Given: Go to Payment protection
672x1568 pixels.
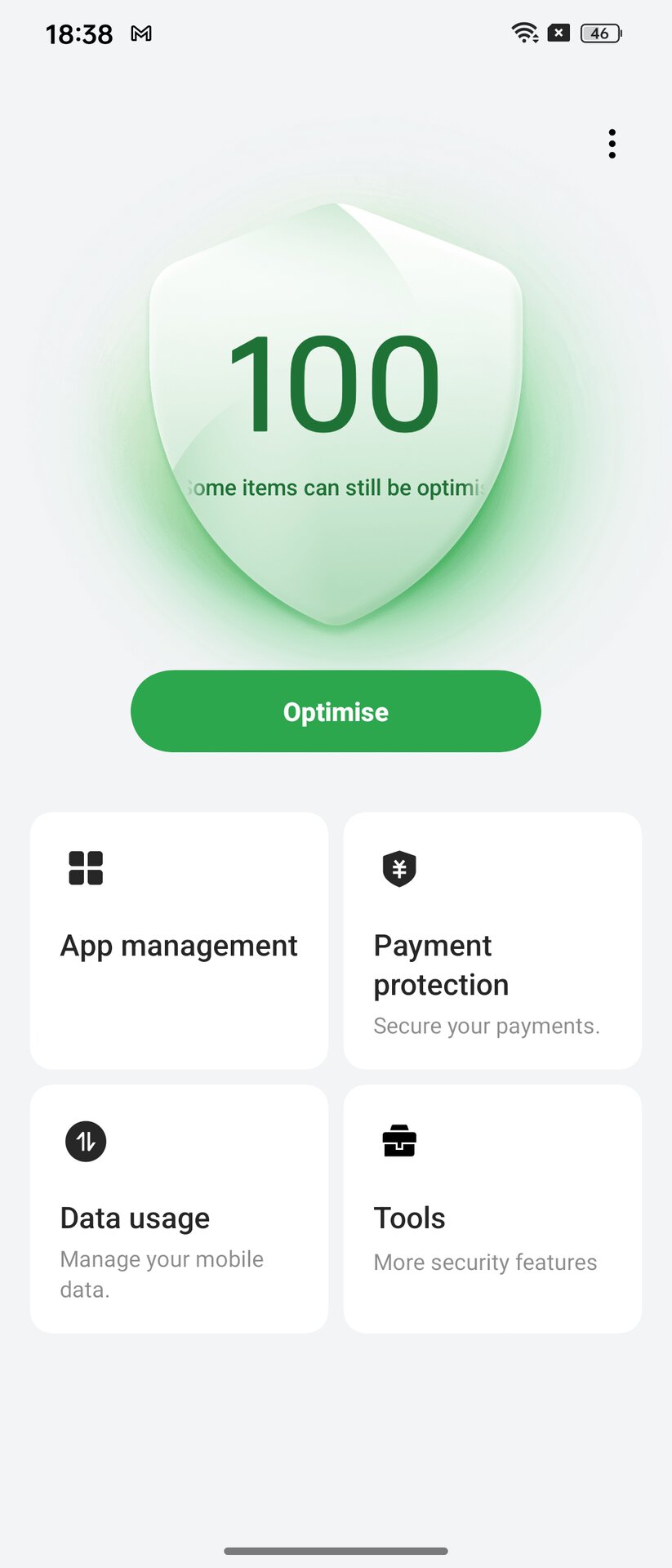Looking at the screenshot, I should 492,940.
